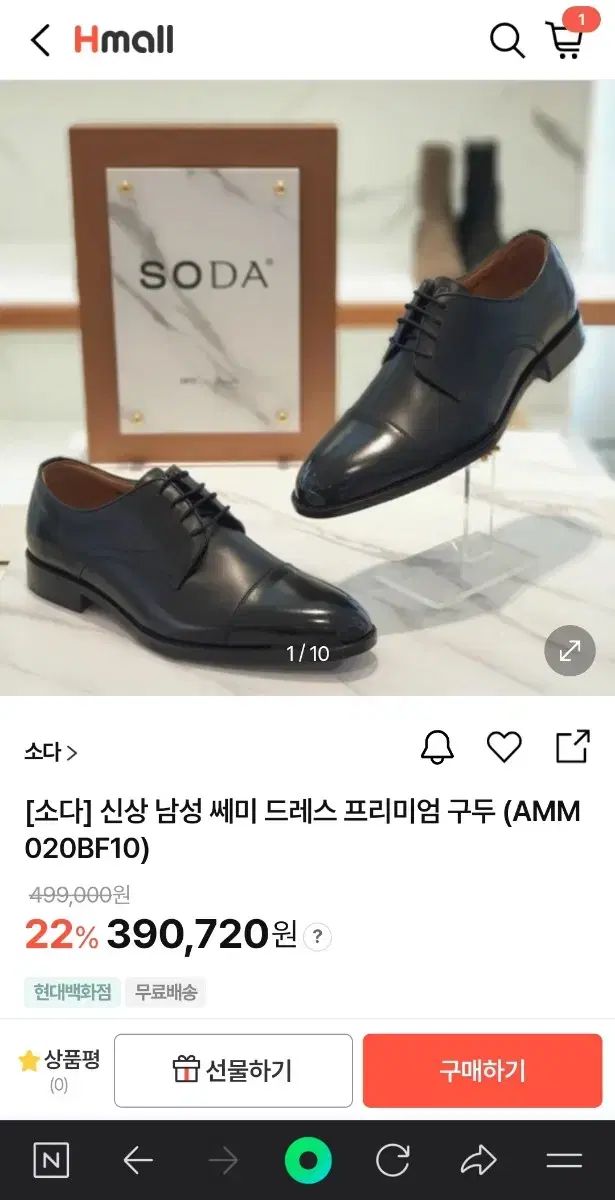Open the search icon

(x=507, y=41)
